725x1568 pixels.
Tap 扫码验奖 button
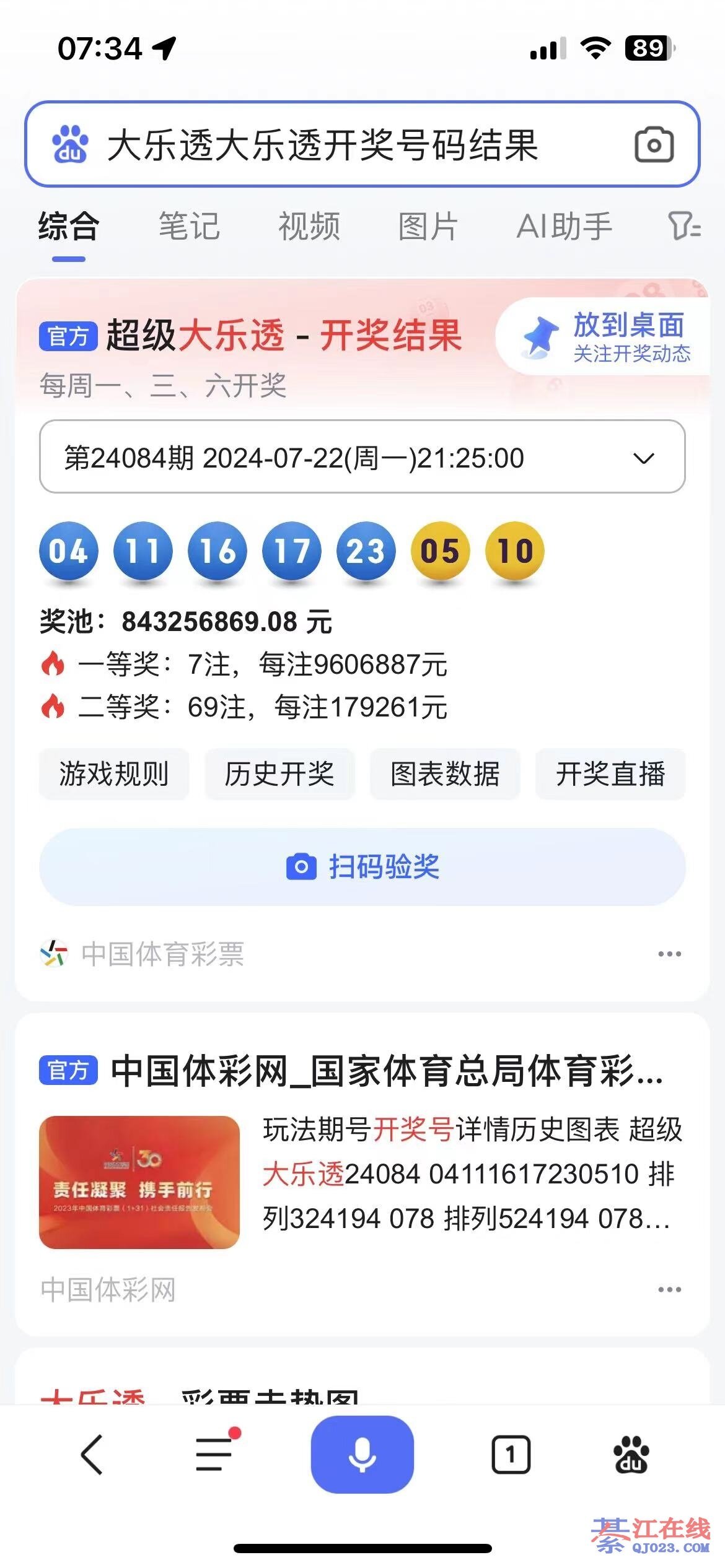coord(362,866)
